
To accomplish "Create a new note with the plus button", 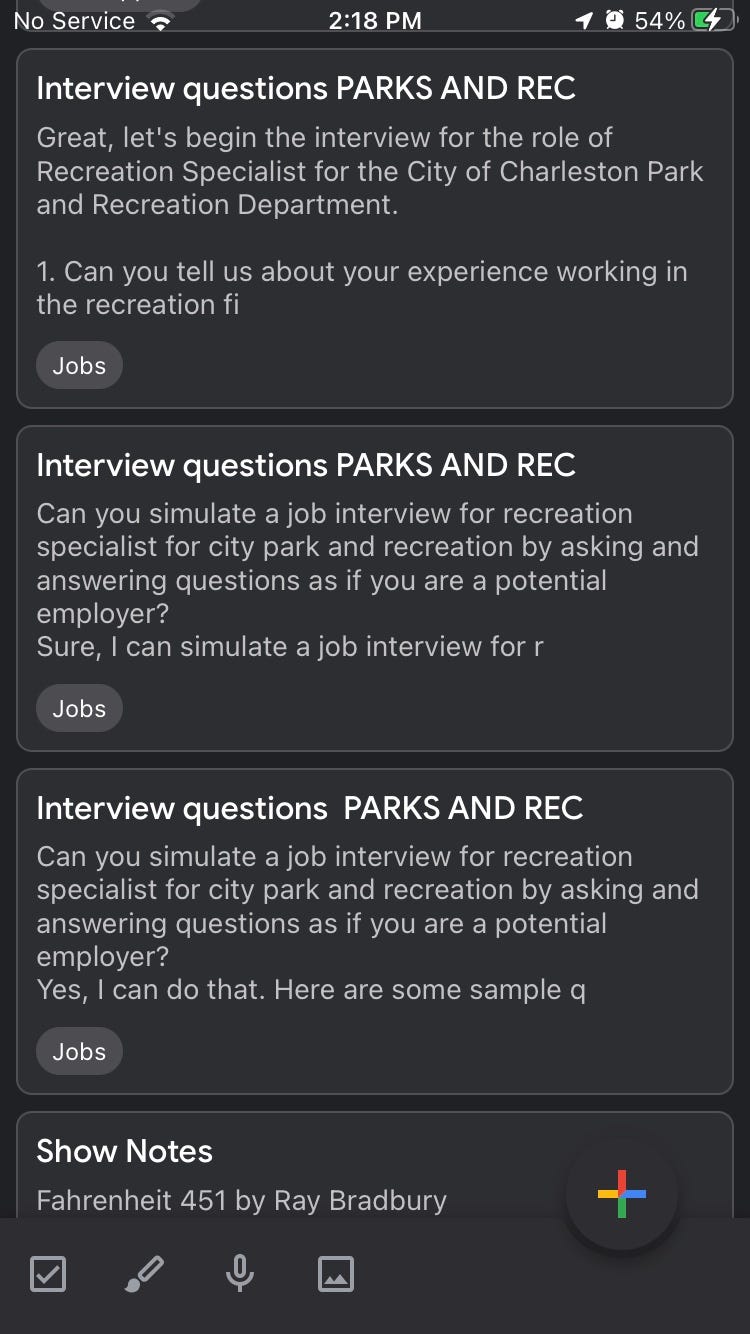I will pyautogui.click(x=621, y=1194).
